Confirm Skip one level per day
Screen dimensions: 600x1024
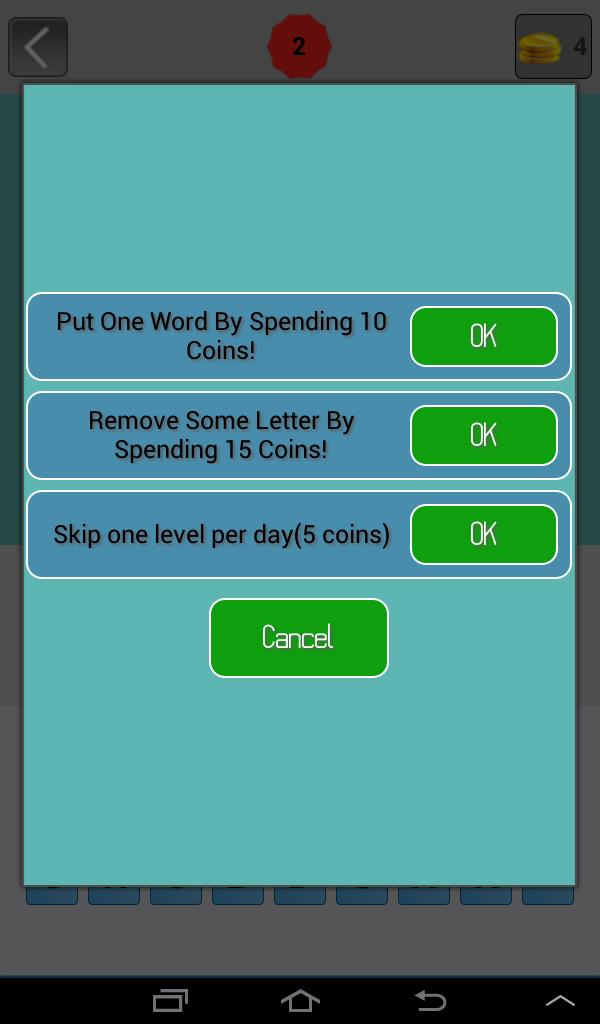483,534
